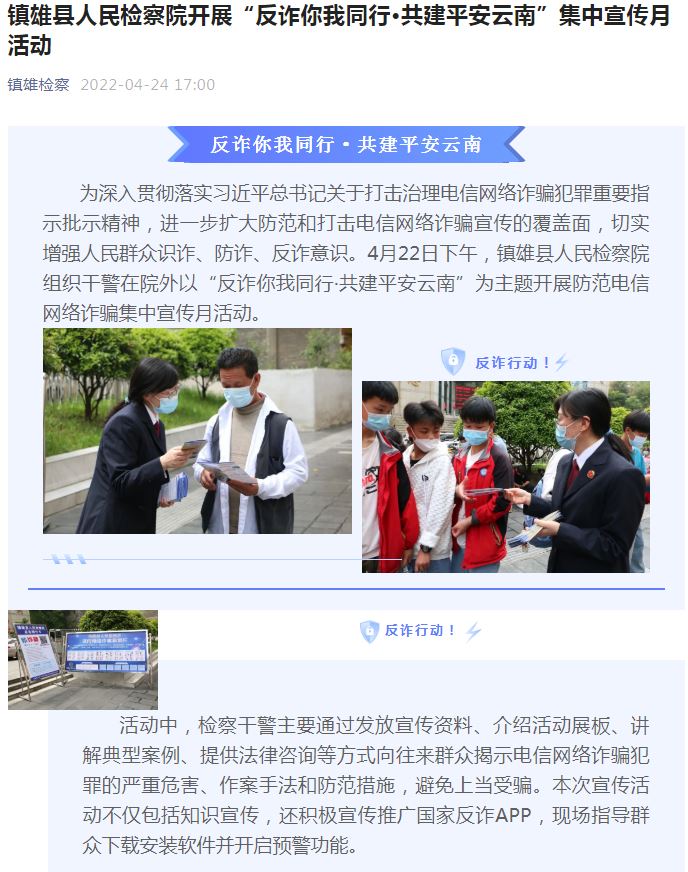This screenshot has width=688, height=872.
Task: Open the photo of the display boards
Action: tap(82, 659)
